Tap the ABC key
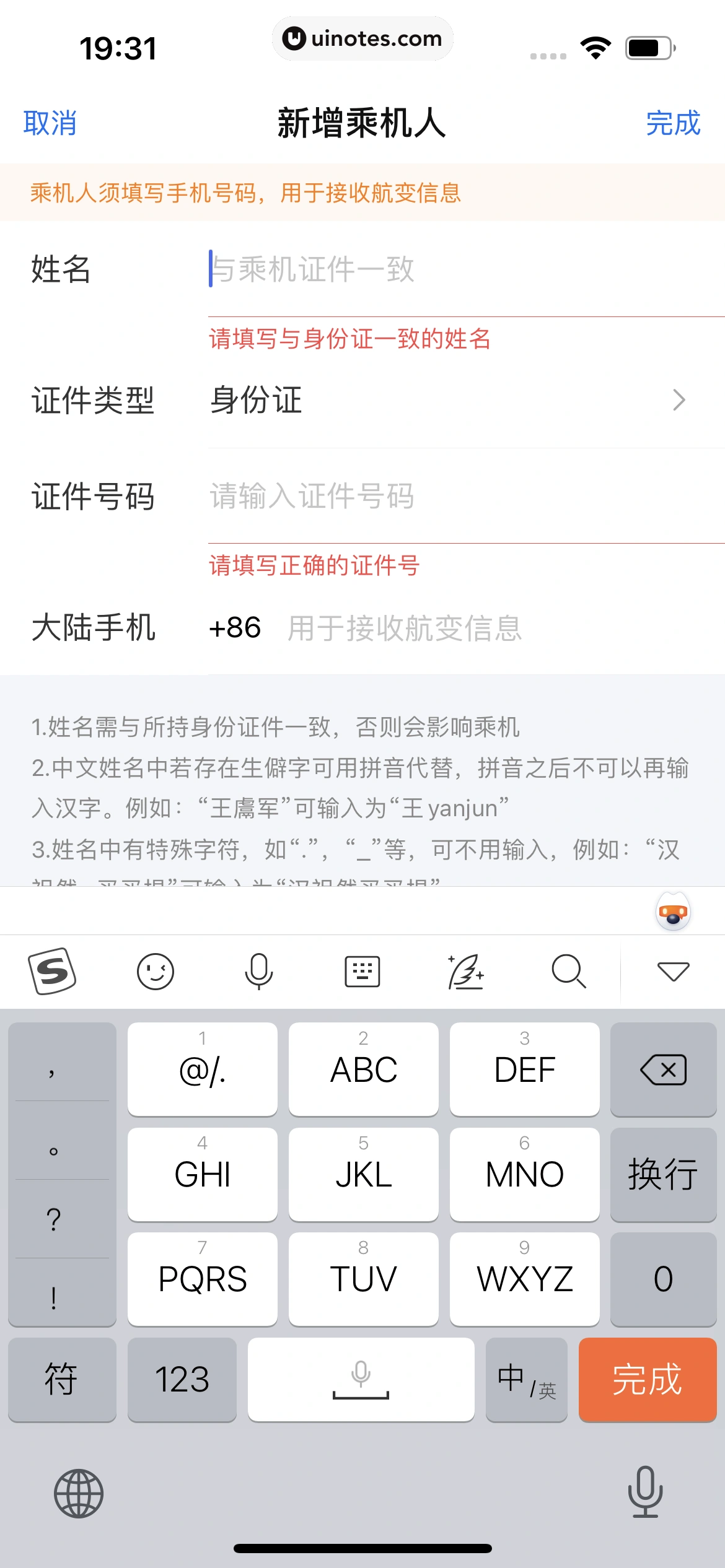The image size is (725, 1568). tap(363, 1069)
